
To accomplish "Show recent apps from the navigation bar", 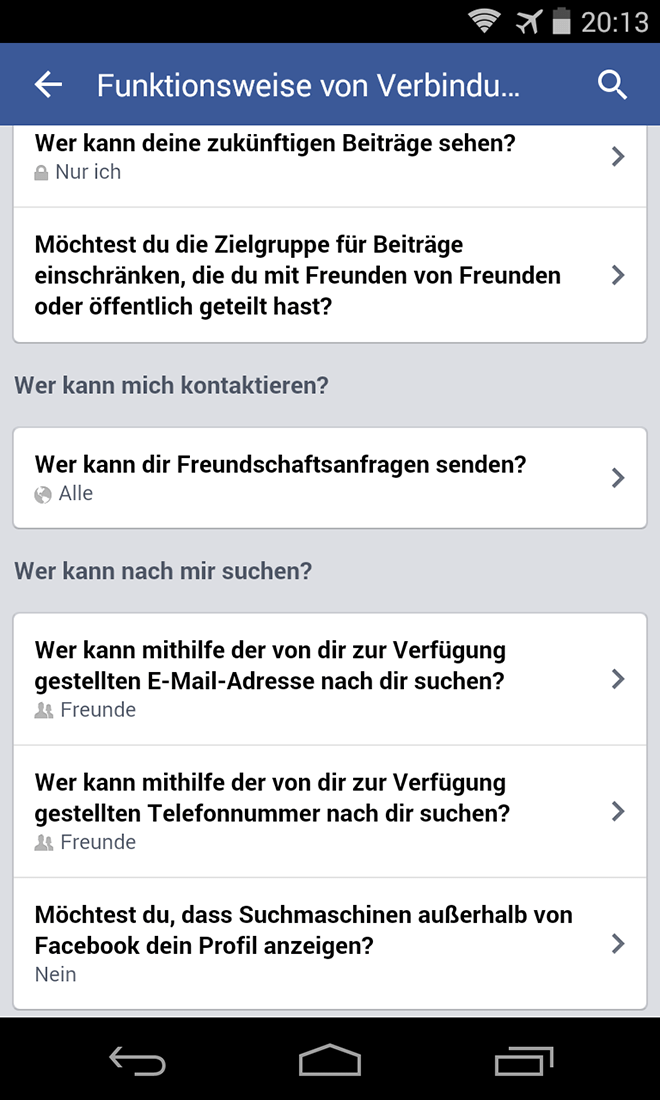I will pos(524,1060).
